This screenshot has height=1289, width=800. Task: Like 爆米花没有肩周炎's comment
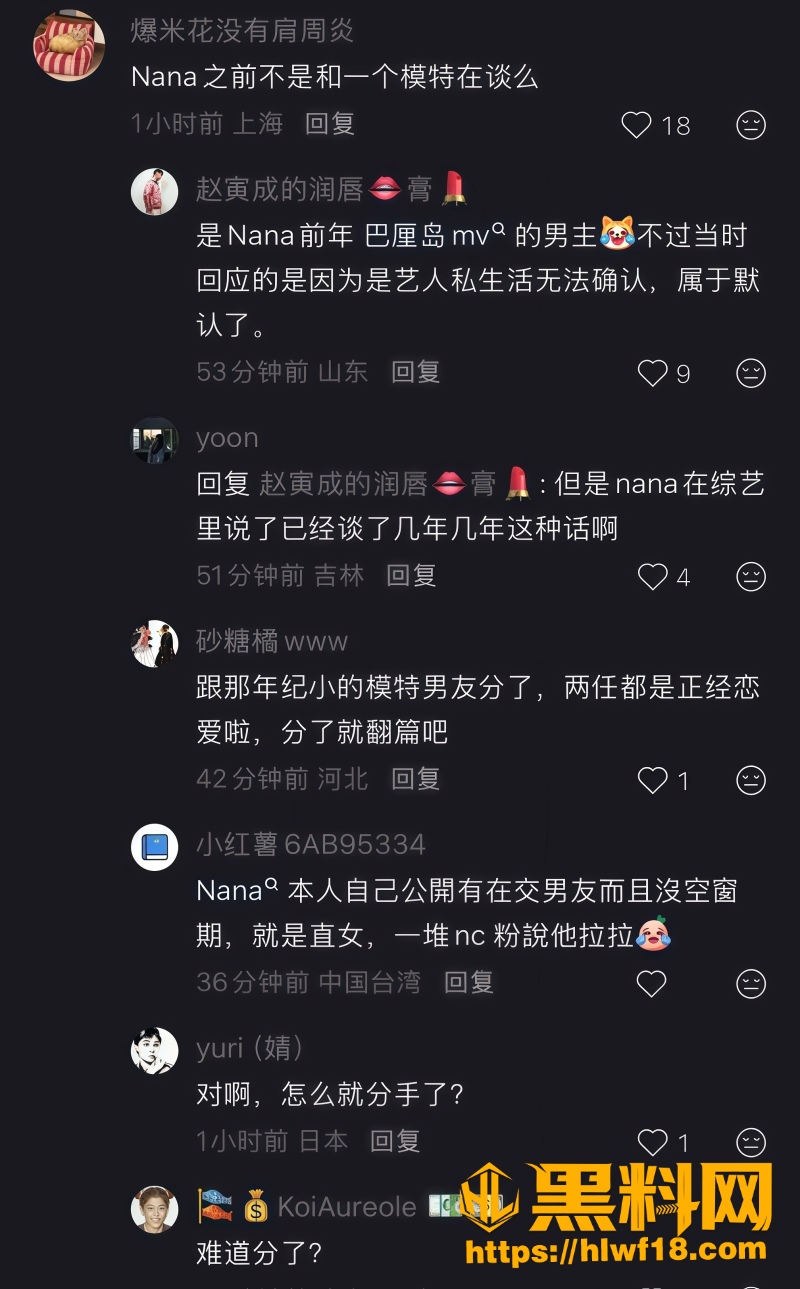[637, 125]
